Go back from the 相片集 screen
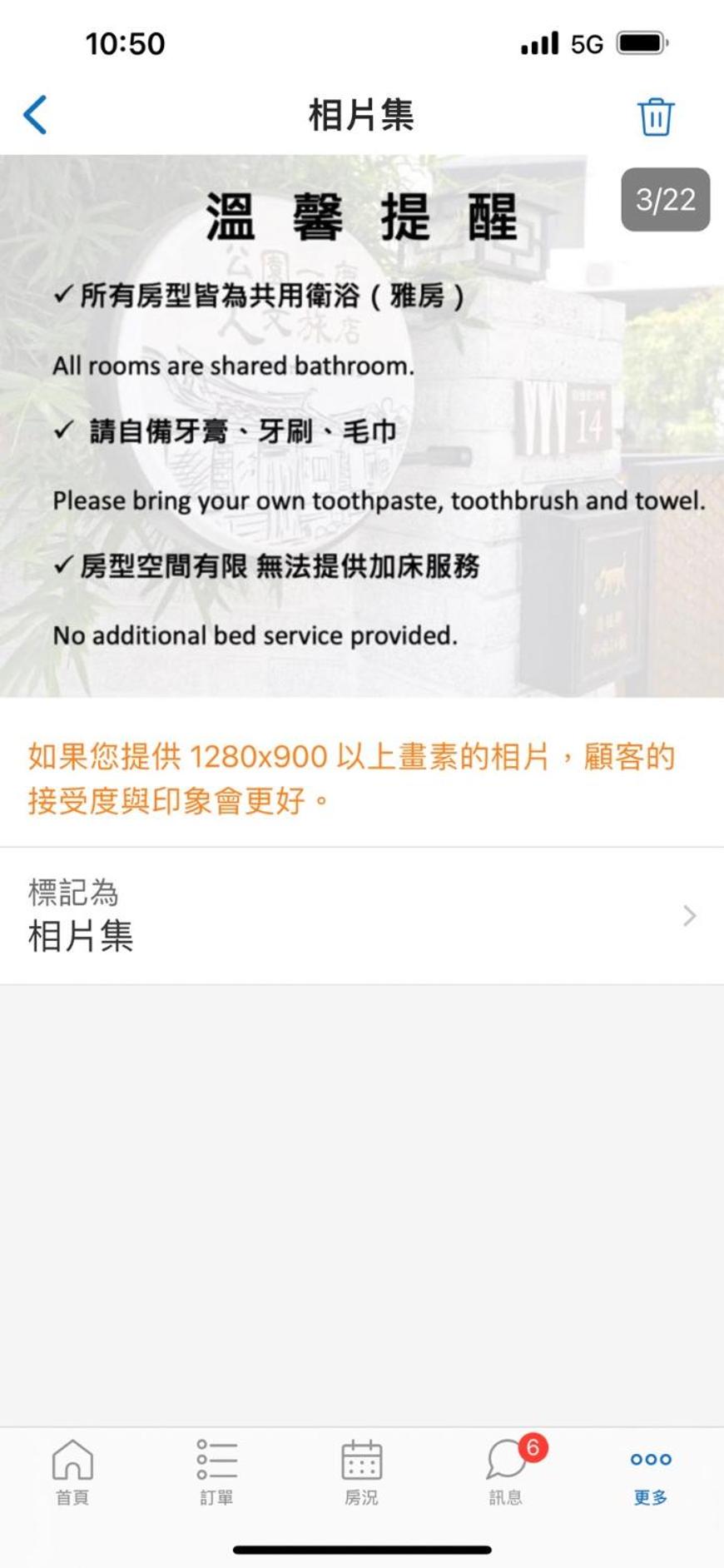 (36, 115)
